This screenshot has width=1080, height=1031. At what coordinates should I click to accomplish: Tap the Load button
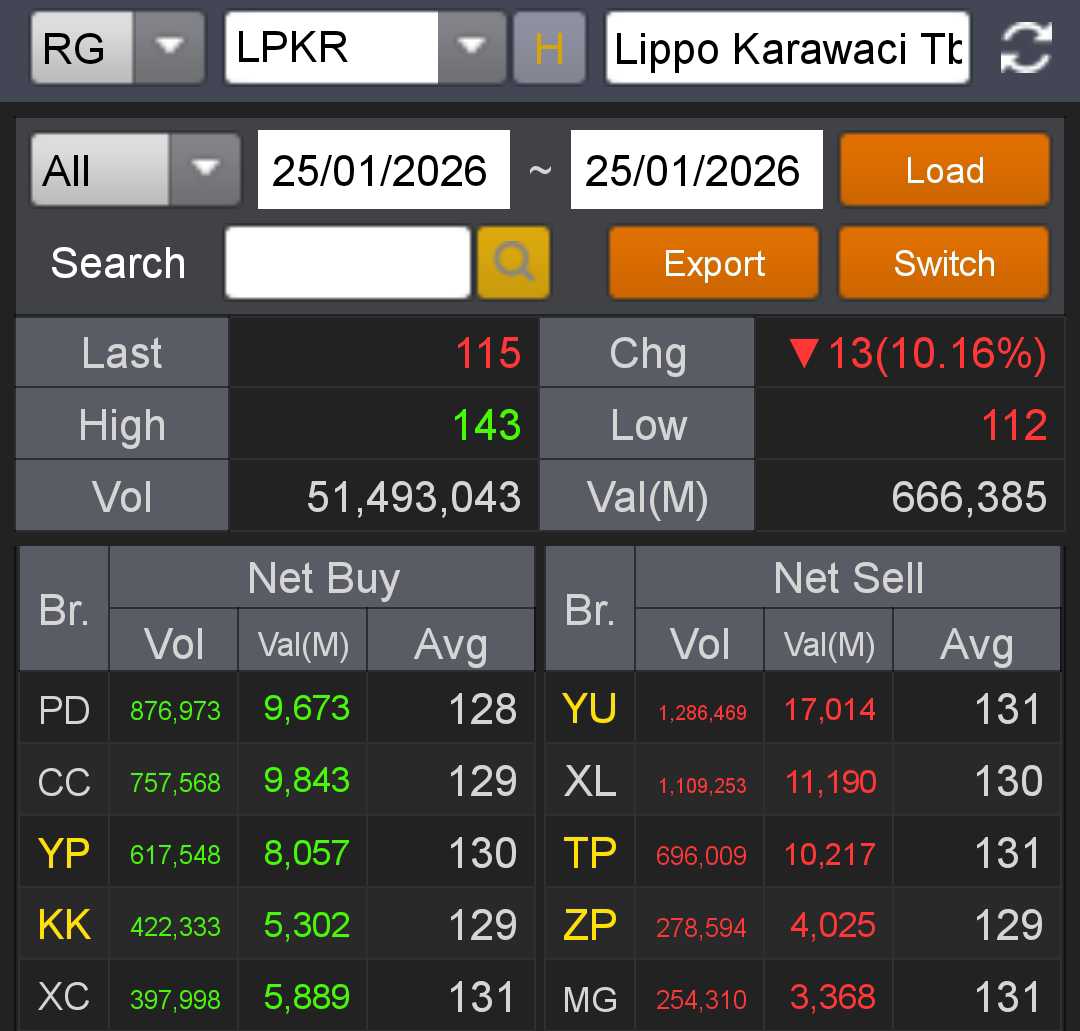click(944, 170)
